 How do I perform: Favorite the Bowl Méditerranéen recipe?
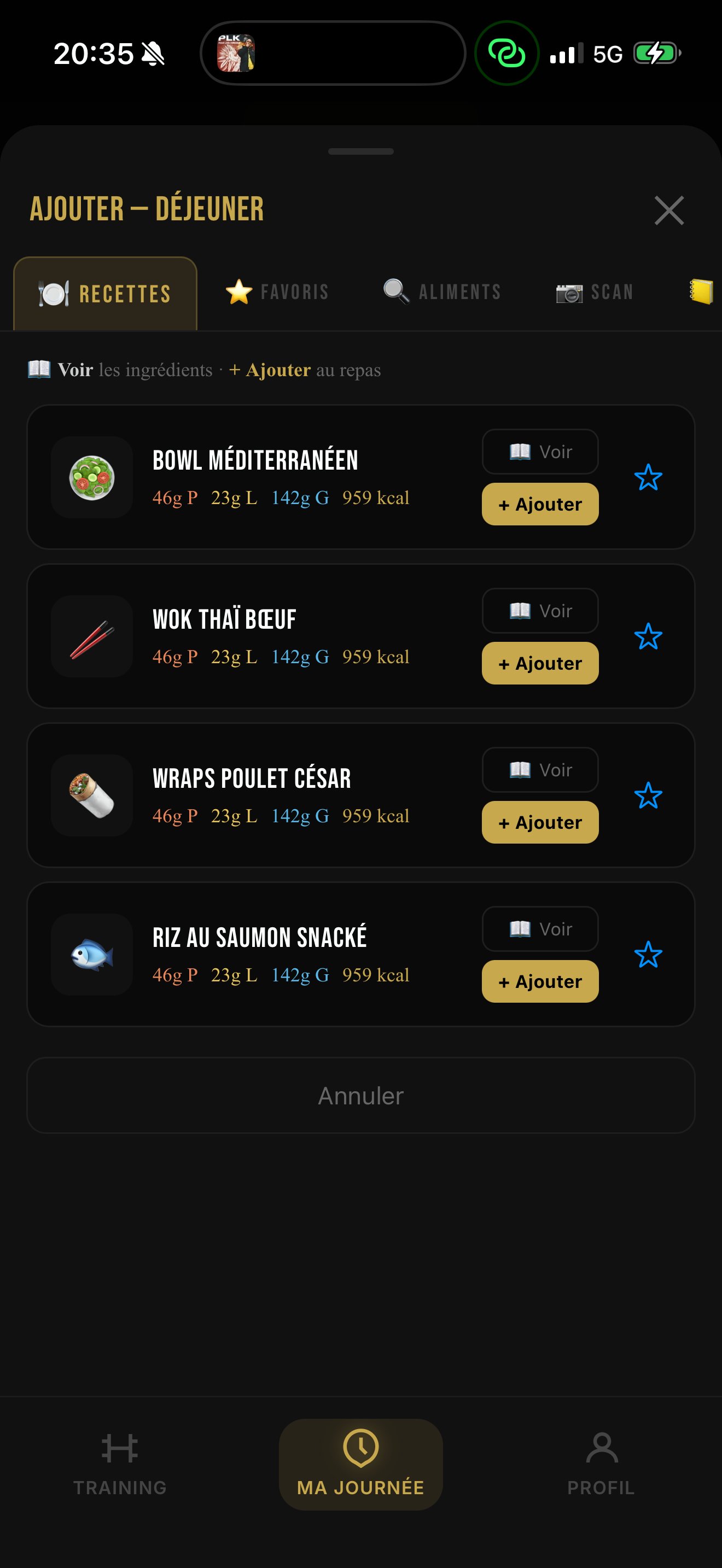click(x=648, y=478)
